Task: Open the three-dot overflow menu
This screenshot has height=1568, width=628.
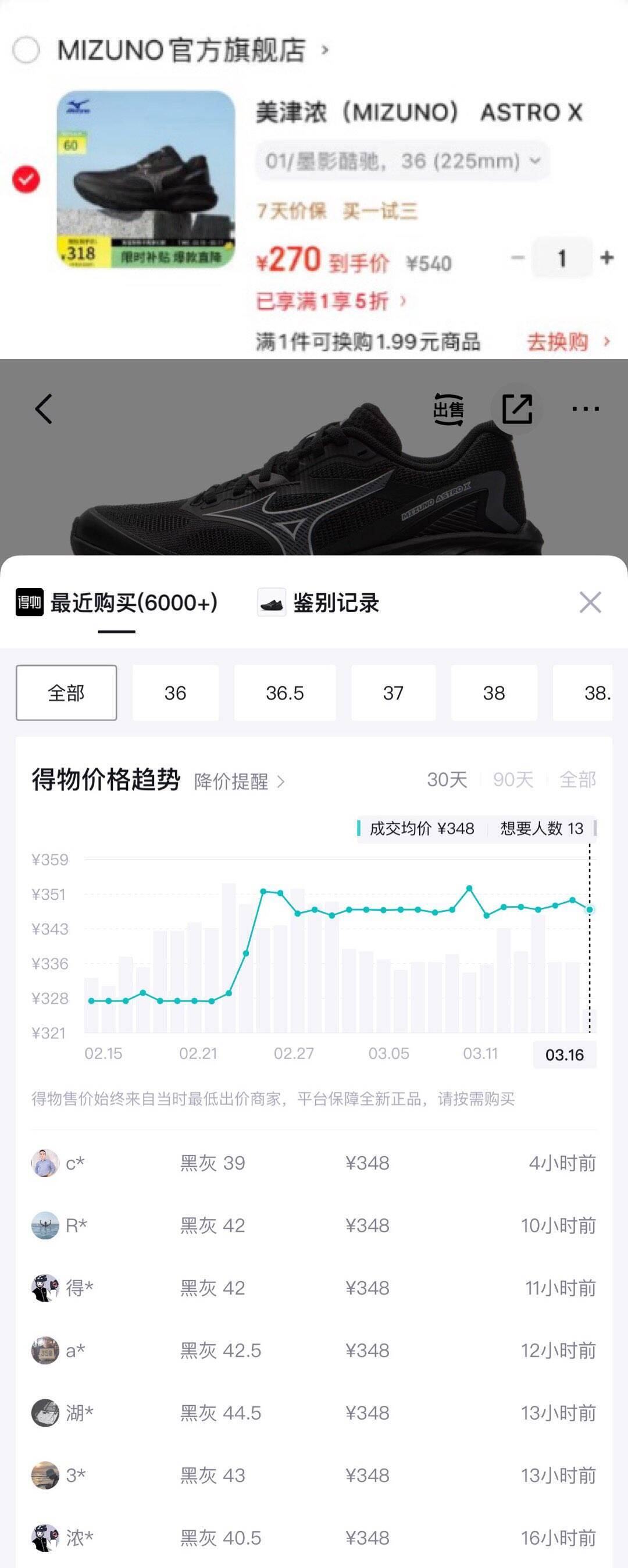Action: (586, 409)
